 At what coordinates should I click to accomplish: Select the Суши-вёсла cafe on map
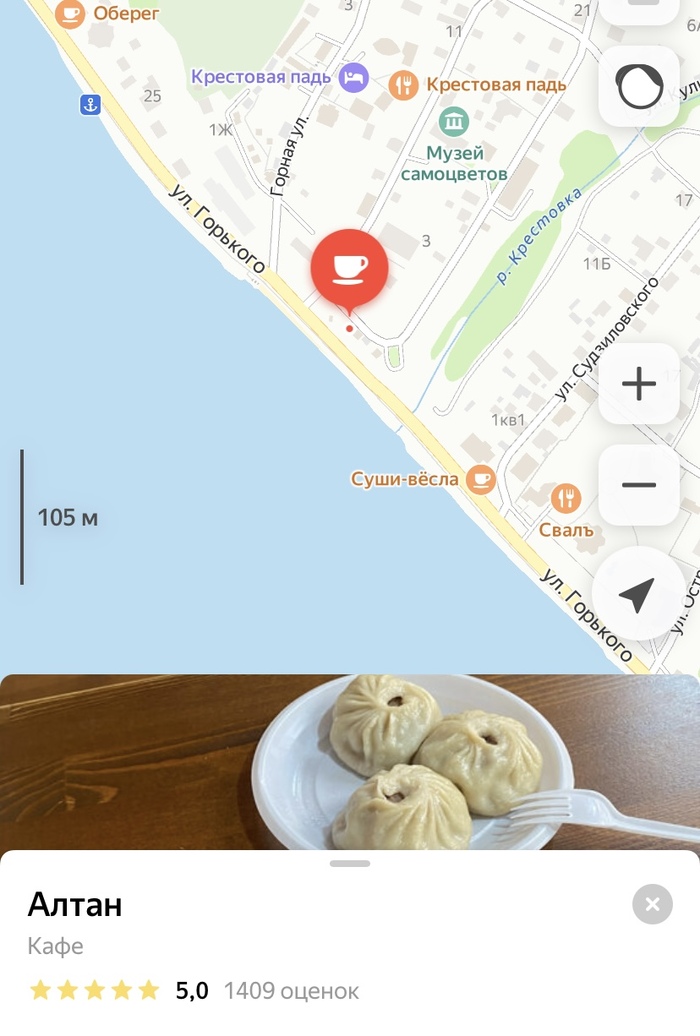click(x=481, y=479)
